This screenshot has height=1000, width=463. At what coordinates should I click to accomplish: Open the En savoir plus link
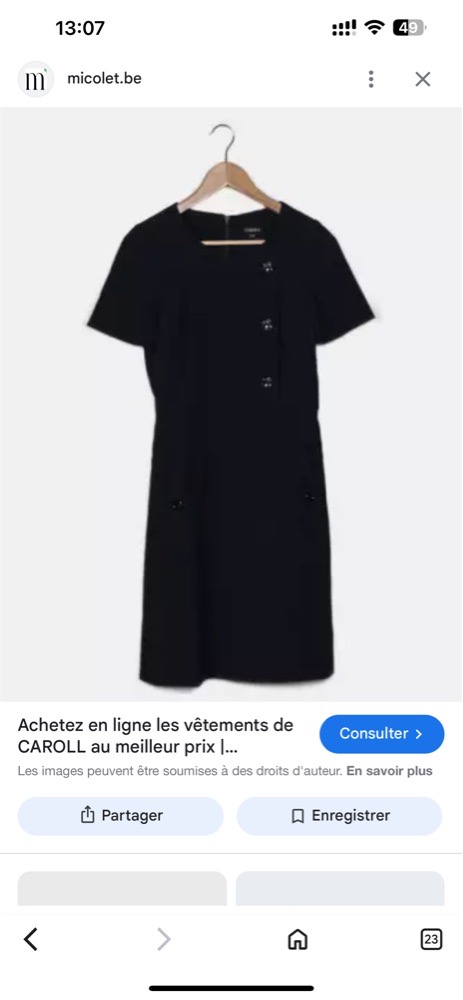pyautogui.click(x=390, y=771)
